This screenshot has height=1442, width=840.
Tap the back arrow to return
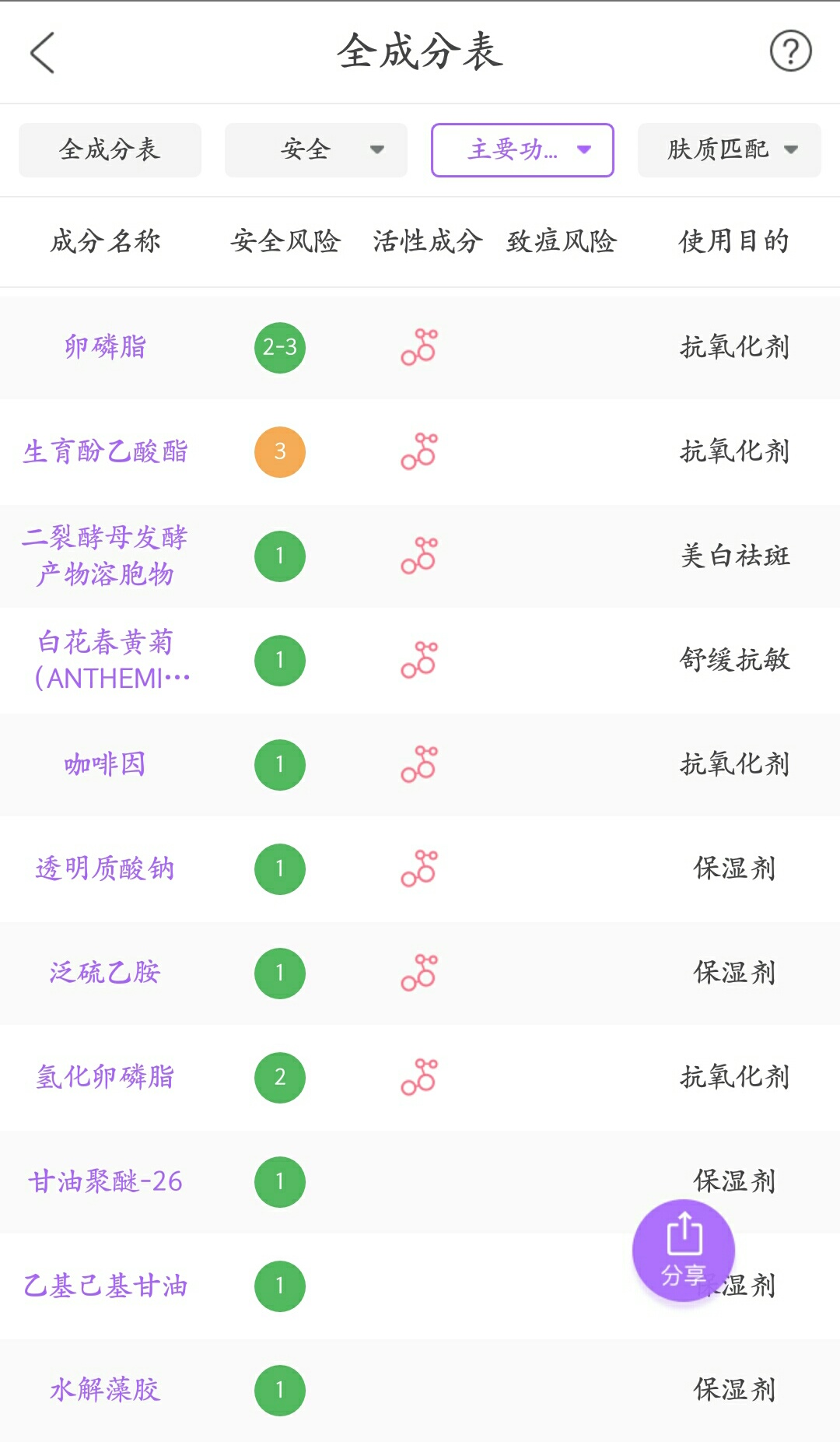tap(43, 53)
